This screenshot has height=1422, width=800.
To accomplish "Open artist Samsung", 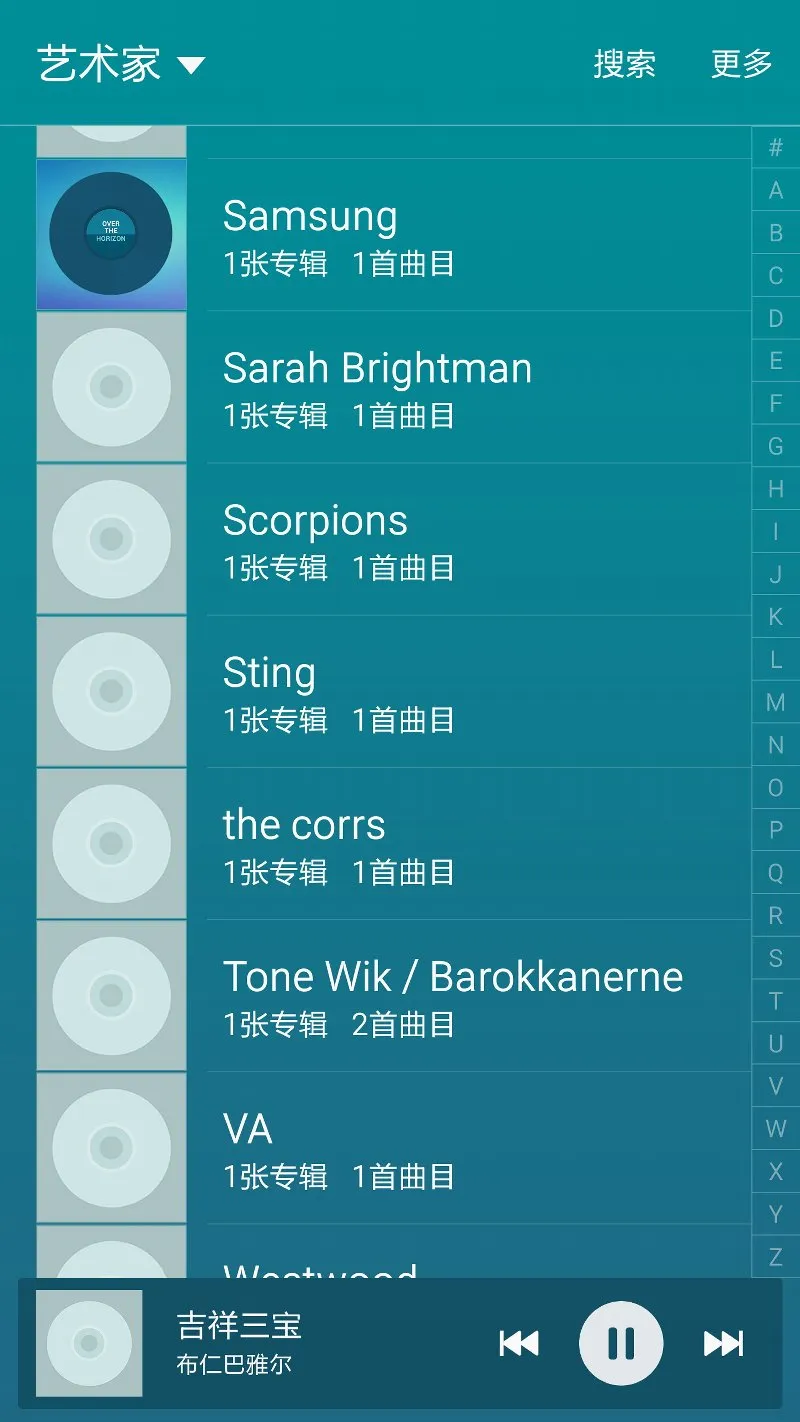I will pyautogui.click(x=400, y=236).
